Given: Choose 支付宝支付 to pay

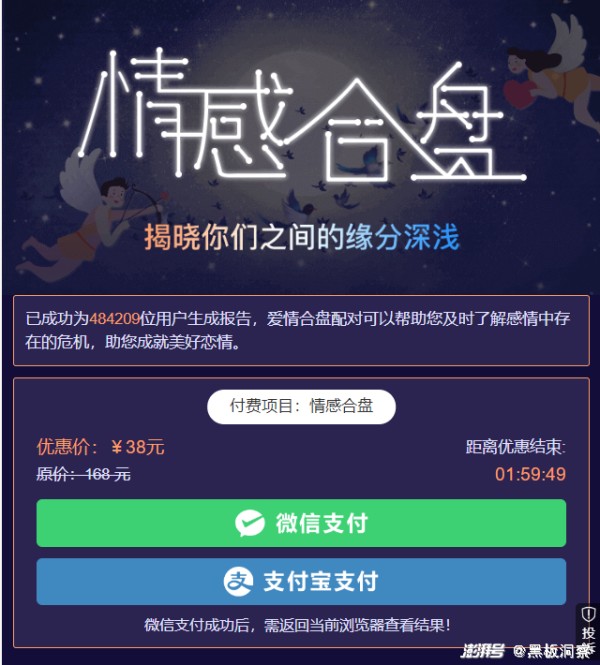Looking at the screenshot, I should point(301,581).
